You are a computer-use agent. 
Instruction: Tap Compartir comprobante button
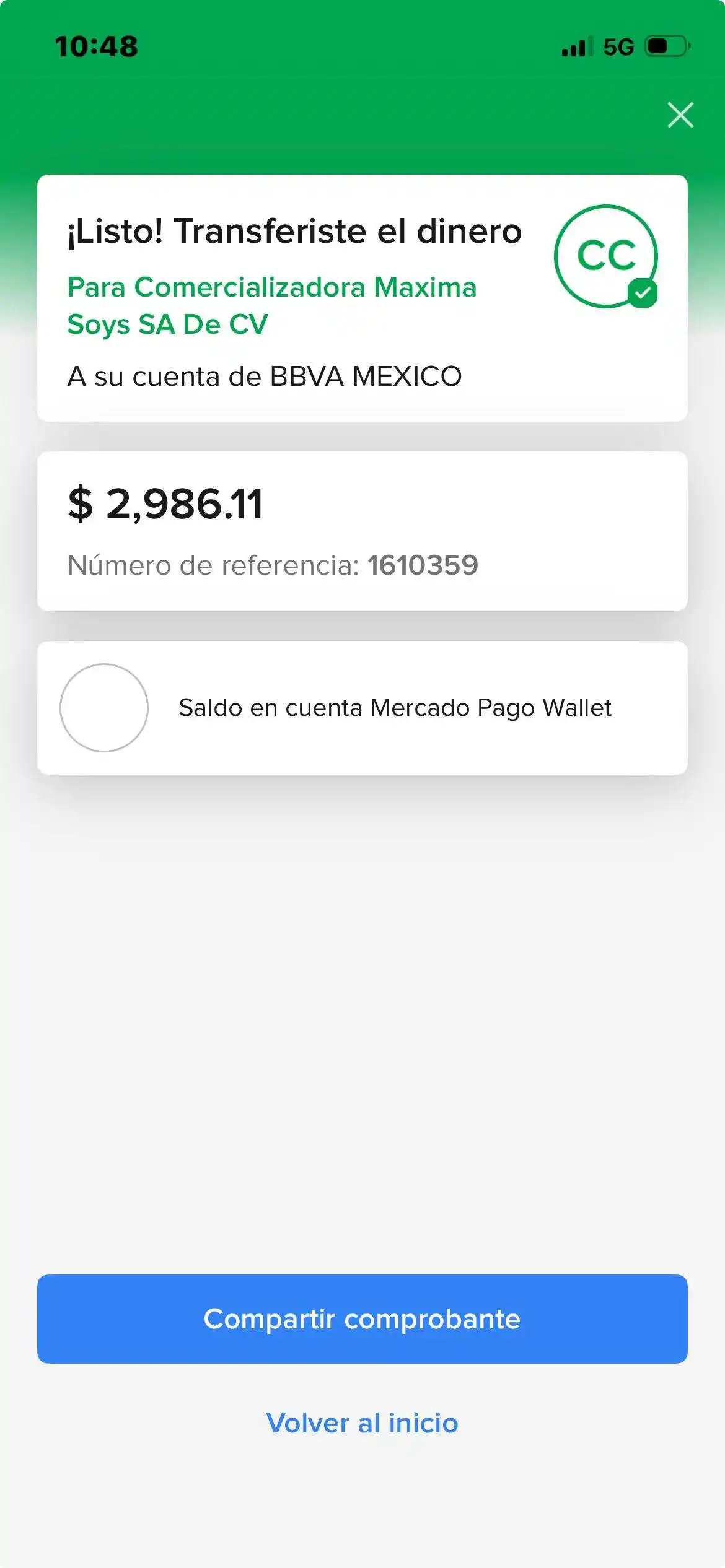click(362, 1318)
